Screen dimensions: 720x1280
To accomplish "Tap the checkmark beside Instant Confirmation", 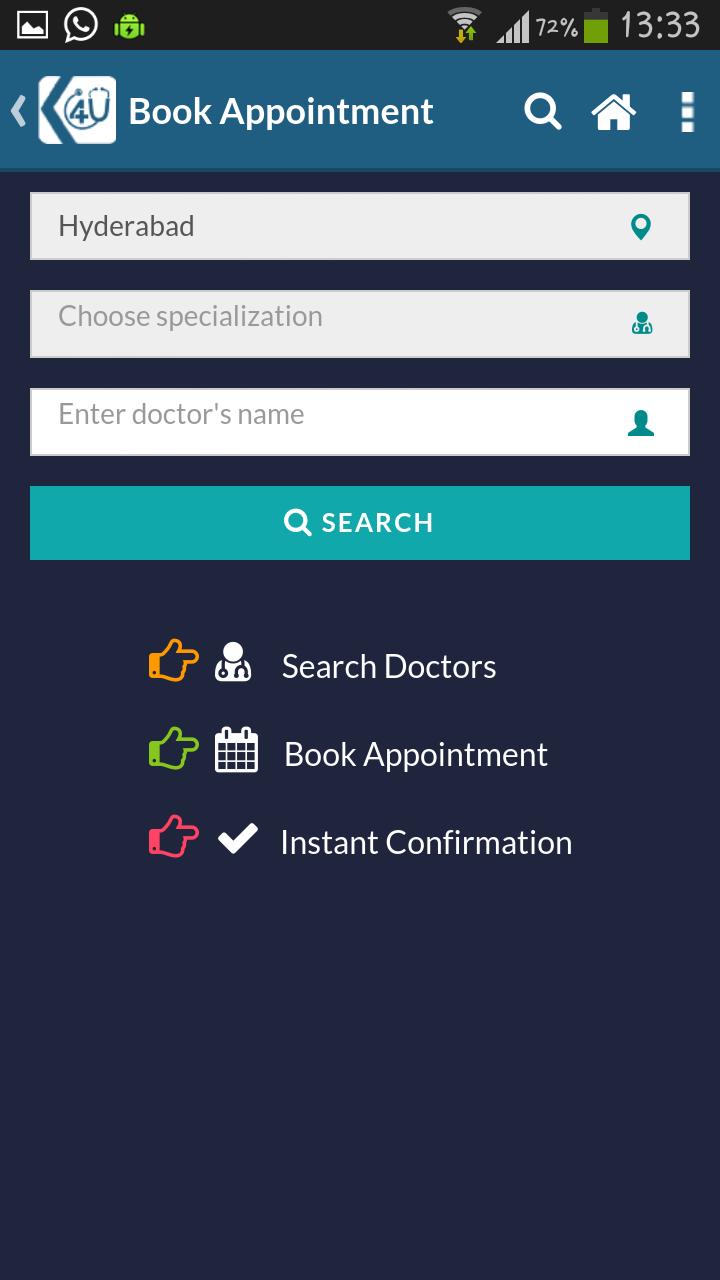I will 237,840.
